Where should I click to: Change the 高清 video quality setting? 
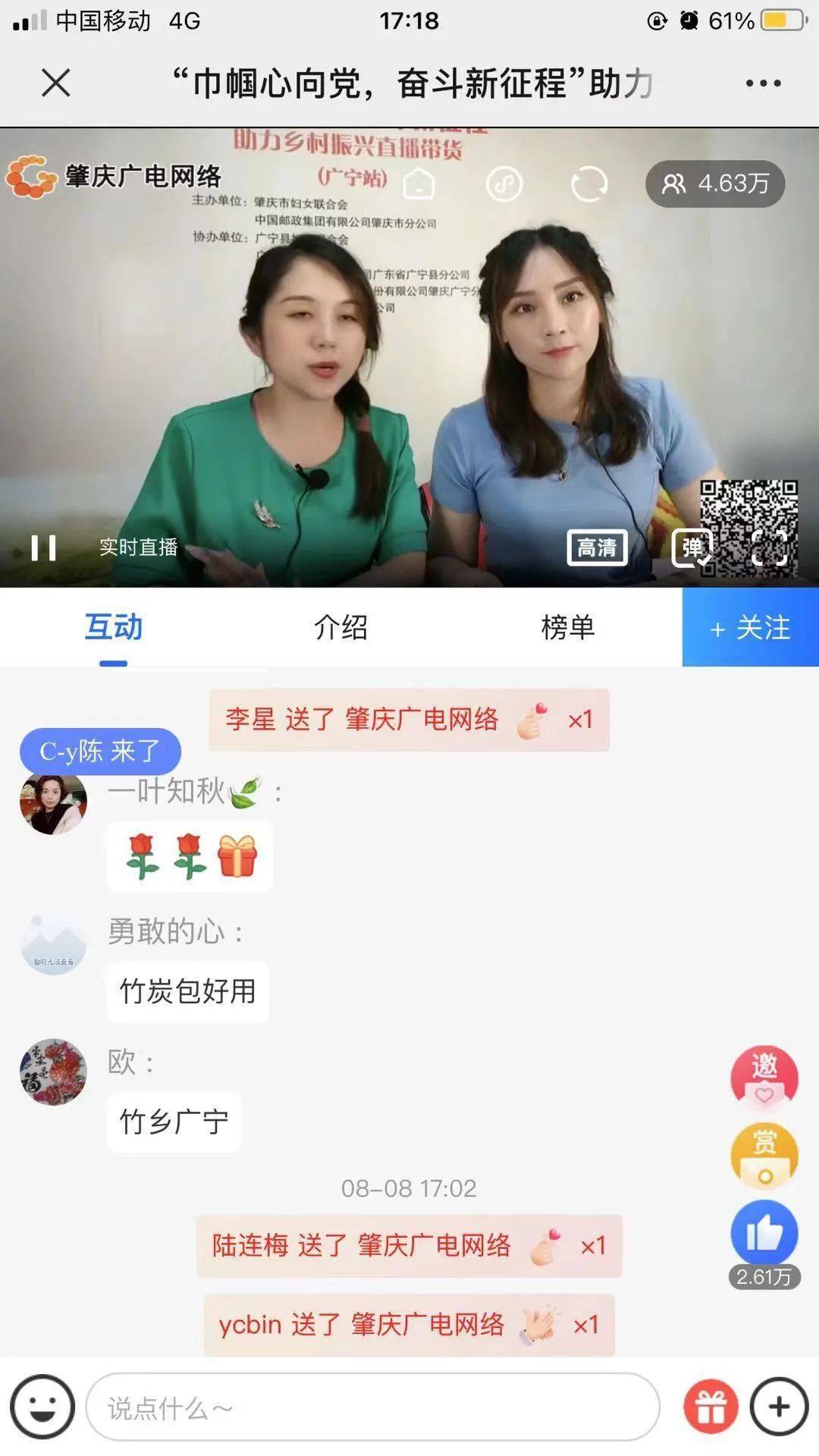point(597,548)
